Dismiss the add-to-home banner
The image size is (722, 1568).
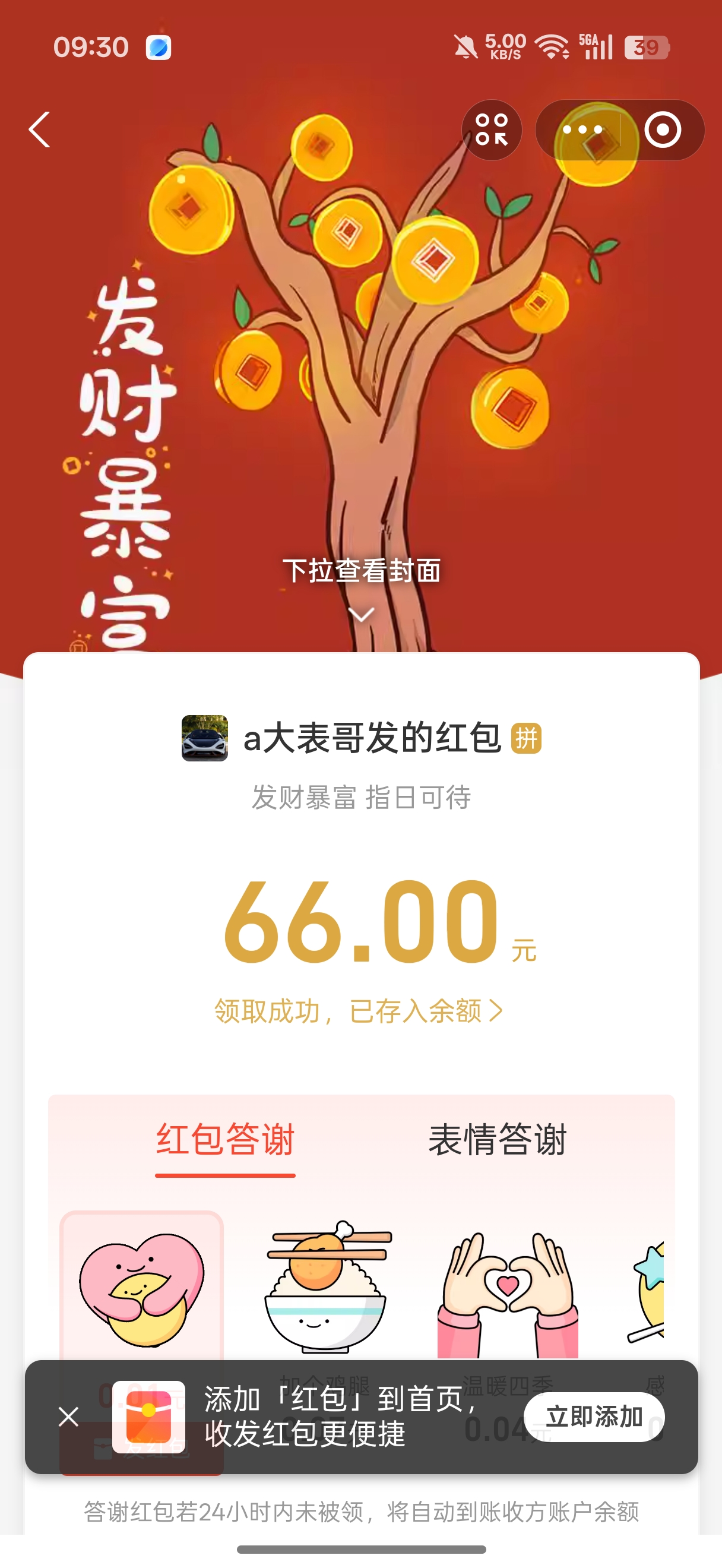[x=69, y=1417]
